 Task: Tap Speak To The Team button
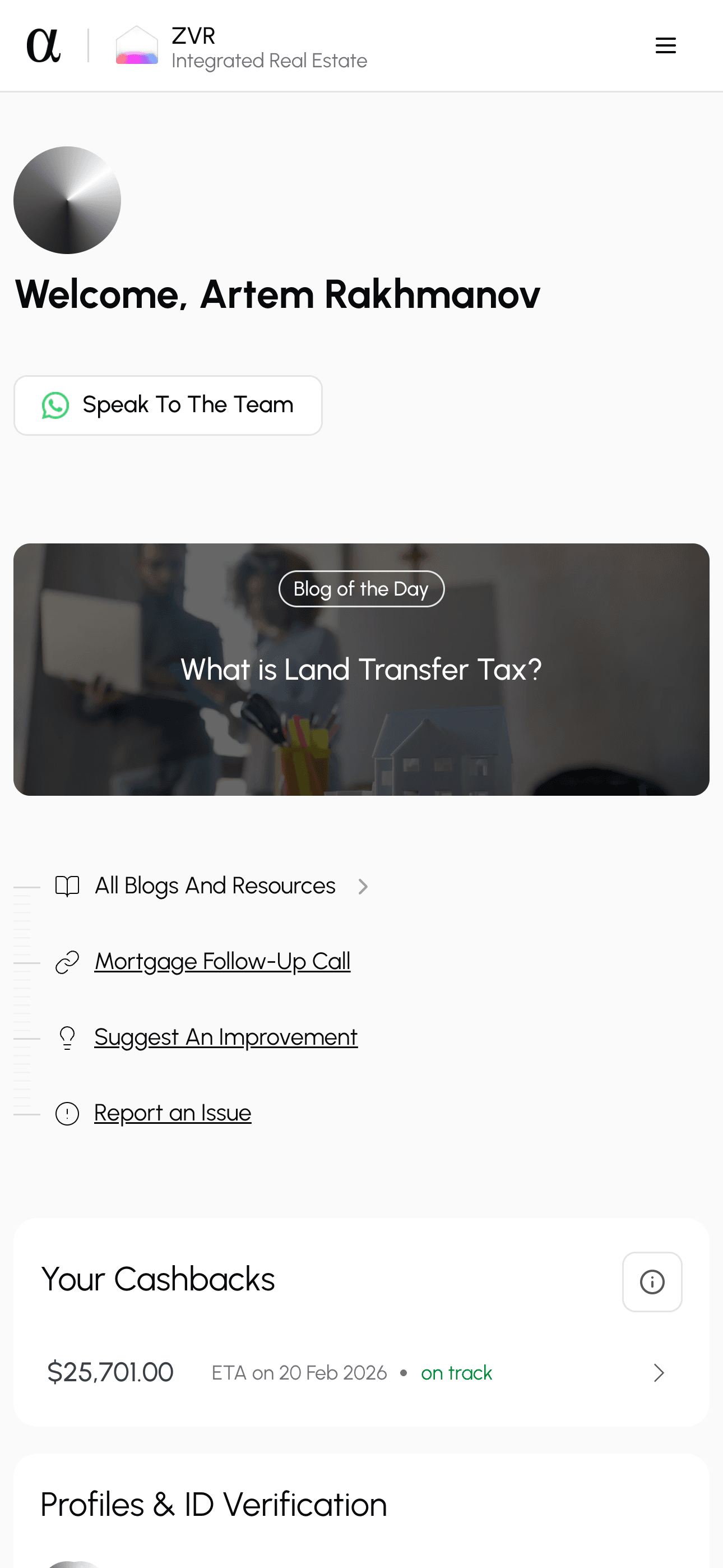point(168,405)
